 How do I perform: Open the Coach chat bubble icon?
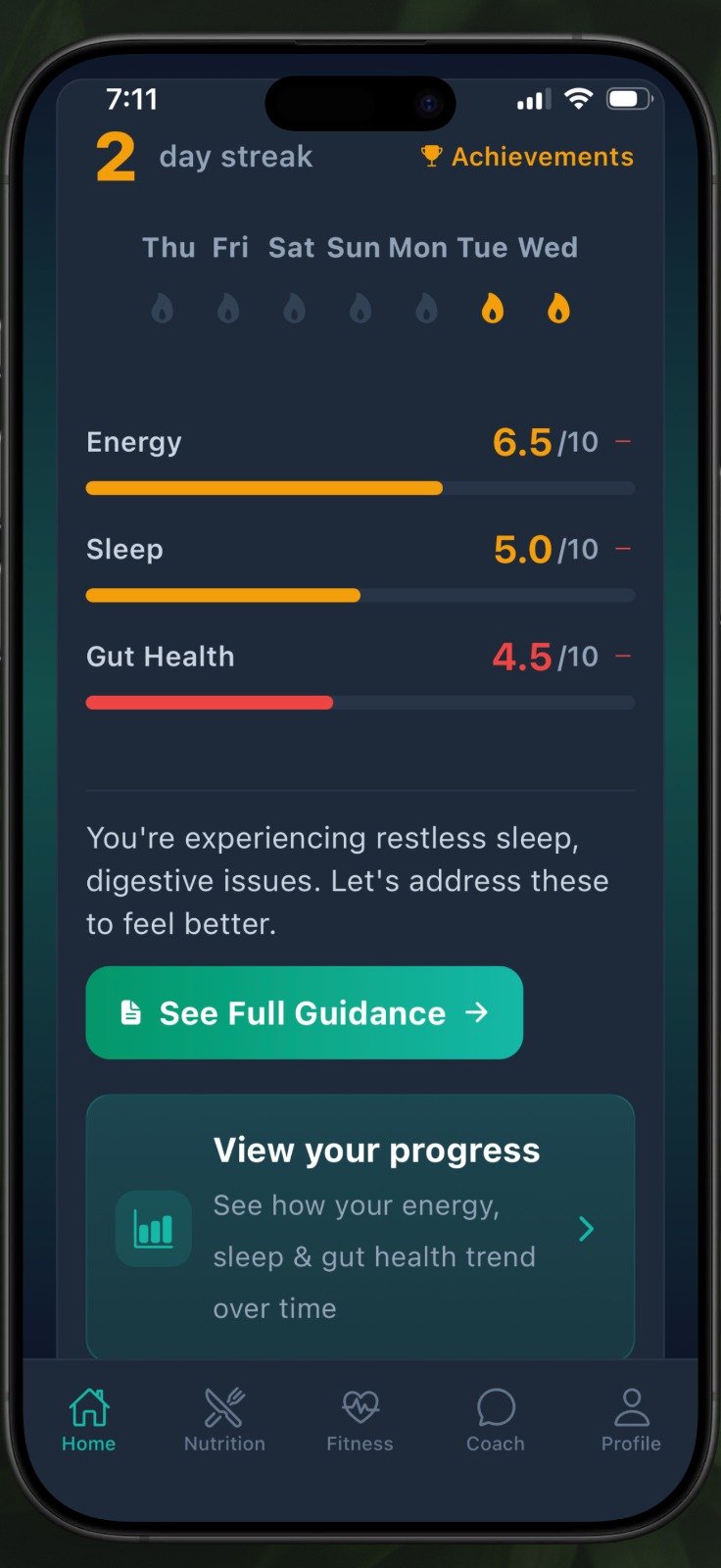496,1405
